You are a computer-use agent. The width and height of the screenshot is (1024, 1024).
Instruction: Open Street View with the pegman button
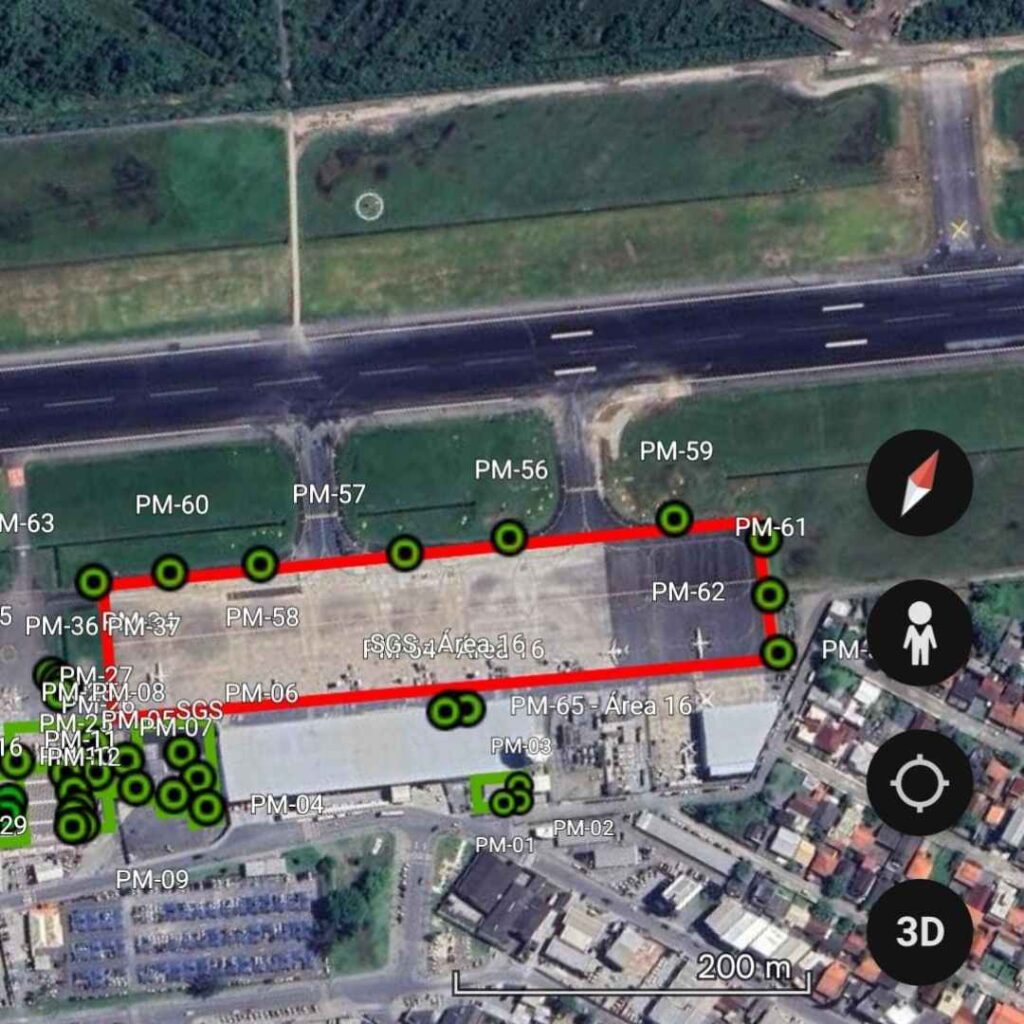click(x=919, y=633)
